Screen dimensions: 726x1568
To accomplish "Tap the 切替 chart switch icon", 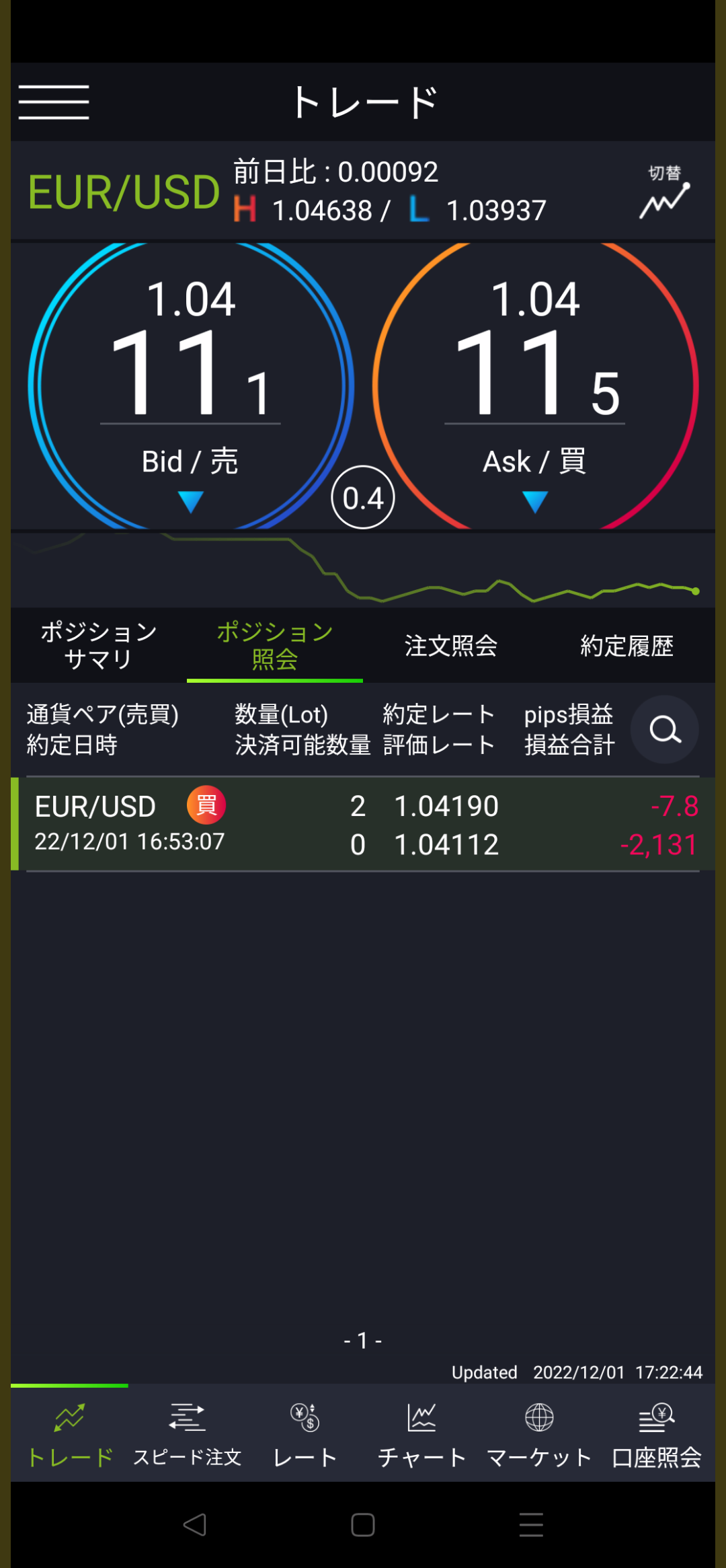I will click(665, 192).
